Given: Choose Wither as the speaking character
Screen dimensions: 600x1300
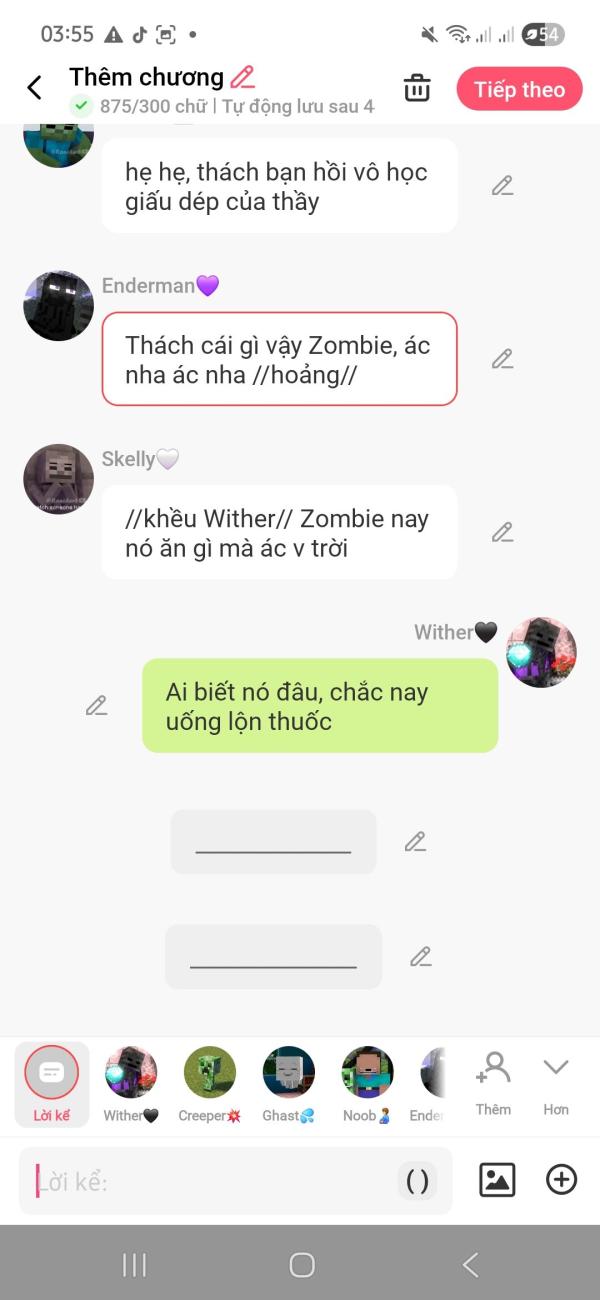Looking at the screenshot, I should click(131, 1084).
